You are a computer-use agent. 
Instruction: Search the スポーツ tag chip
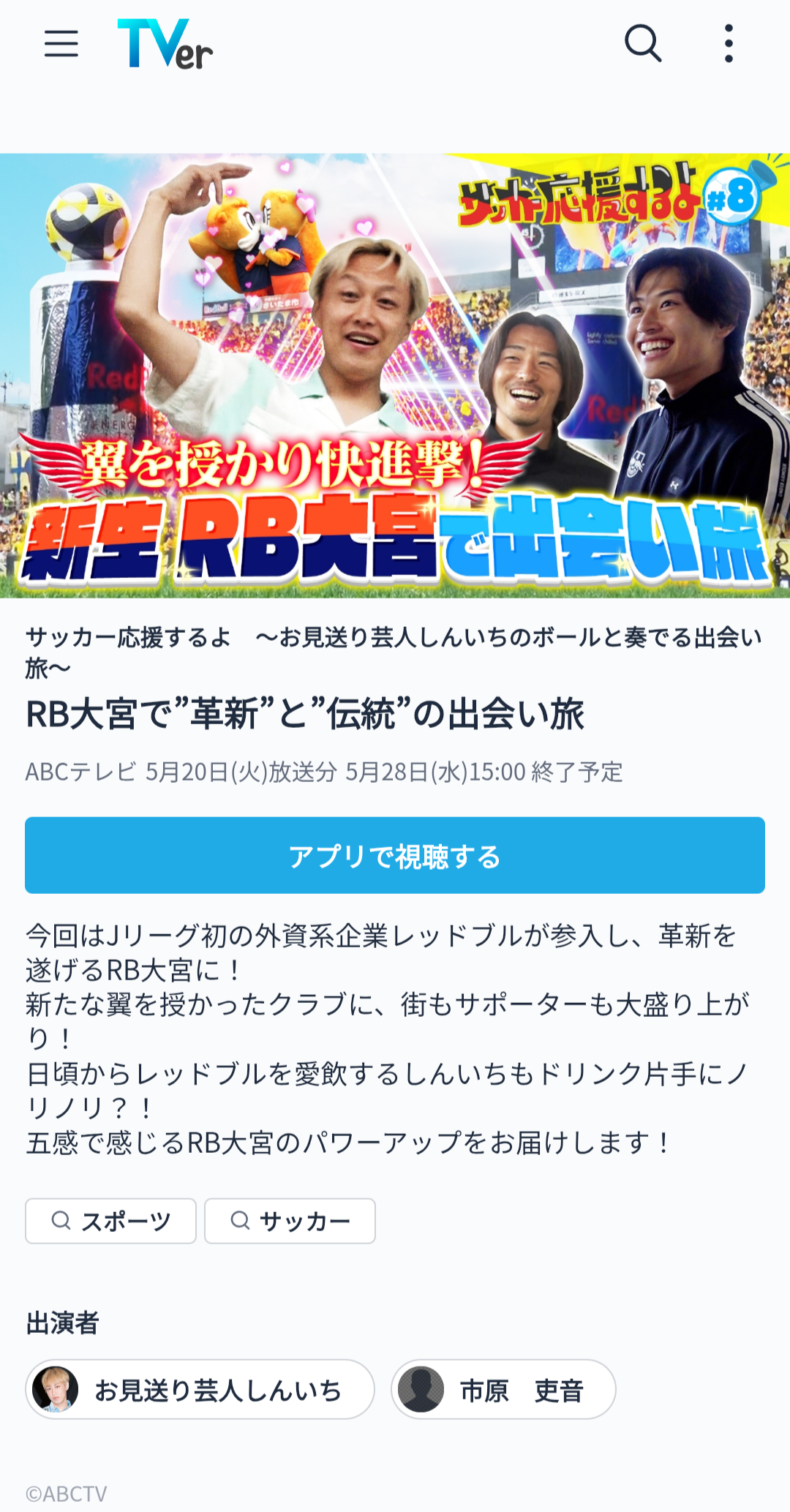[x=111, y=1221]
